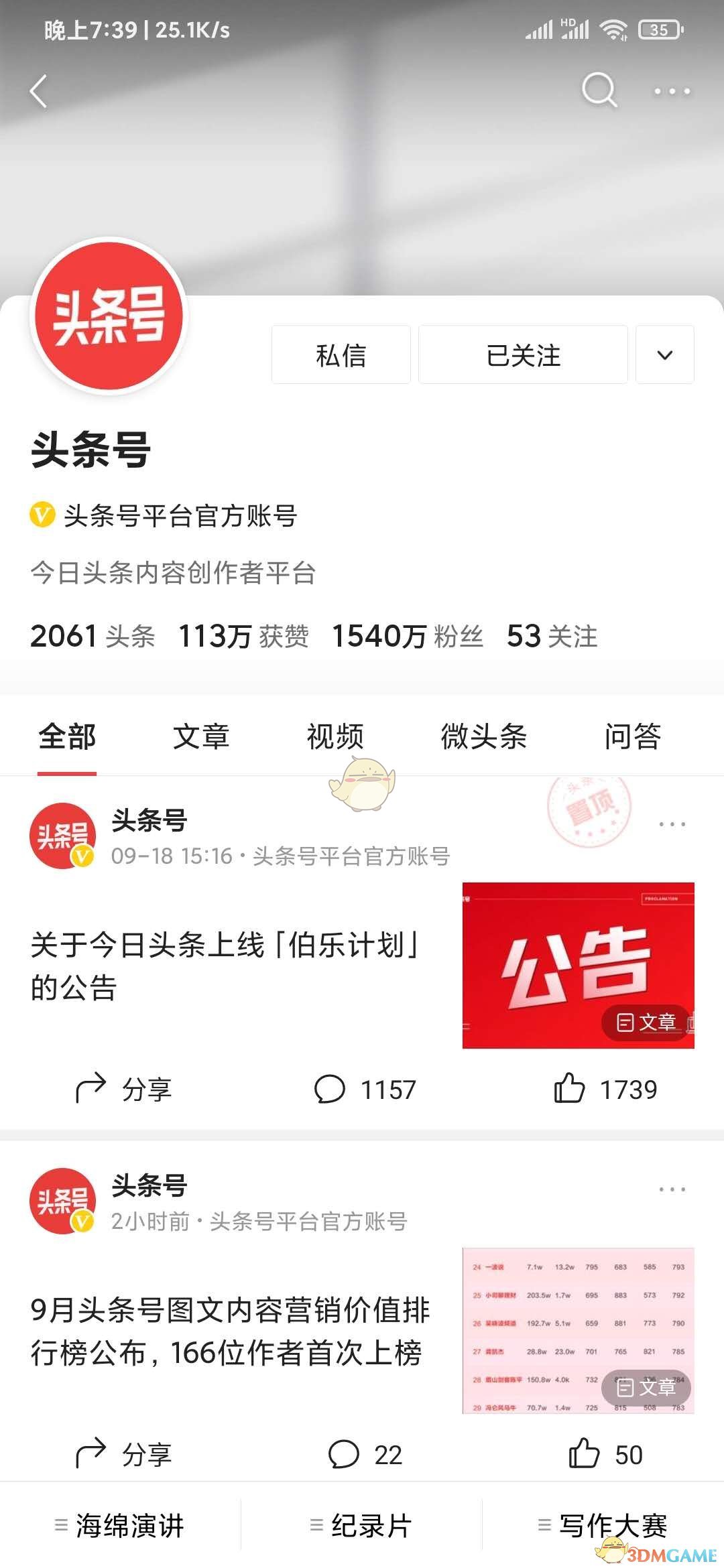The image size is (724, 1568).
Task: Open the 伯乐计划 announcement article
Action: click(225, 966)
